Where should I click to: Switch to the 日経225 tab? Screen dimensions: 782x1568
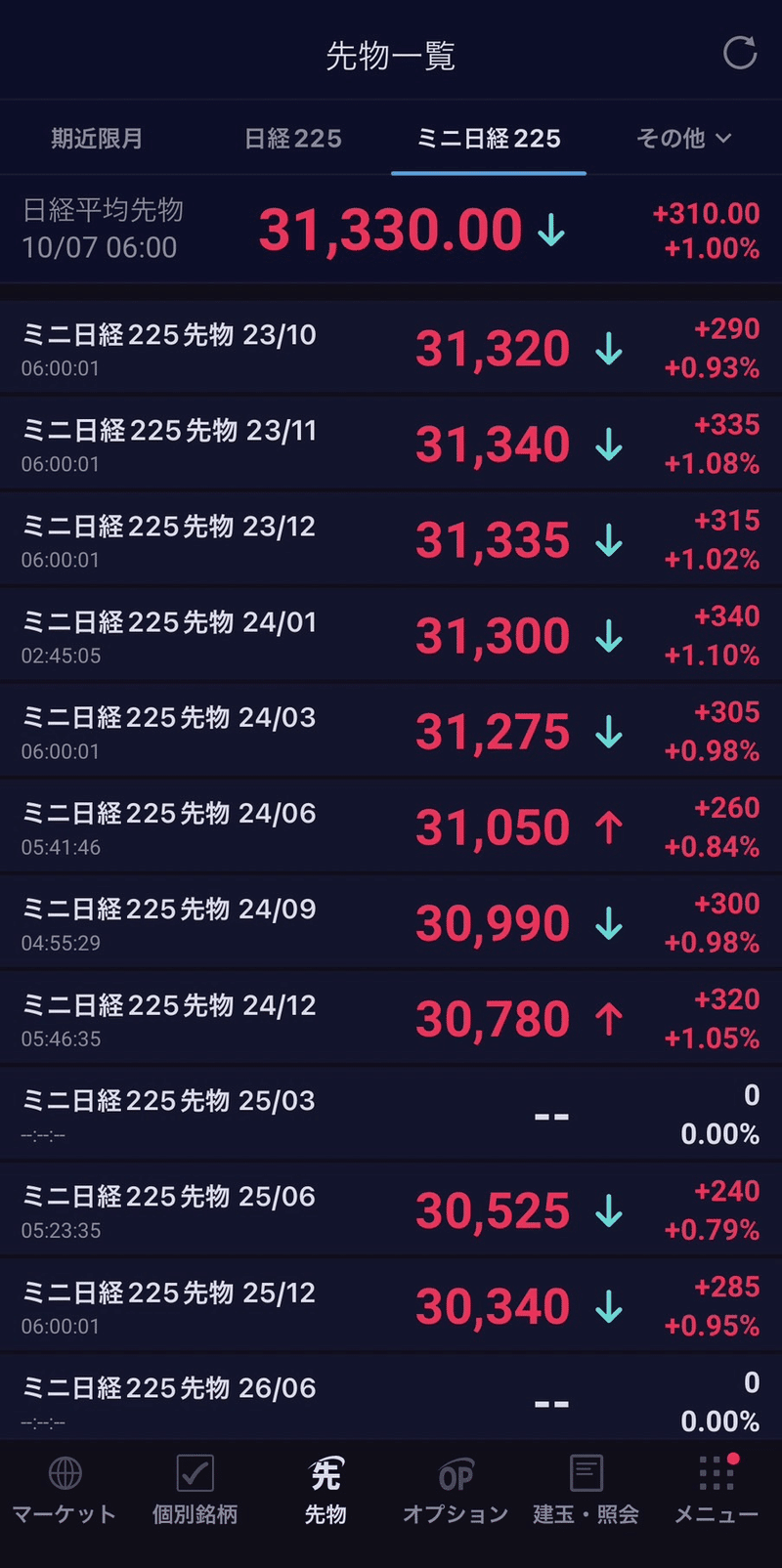point(293,138)
